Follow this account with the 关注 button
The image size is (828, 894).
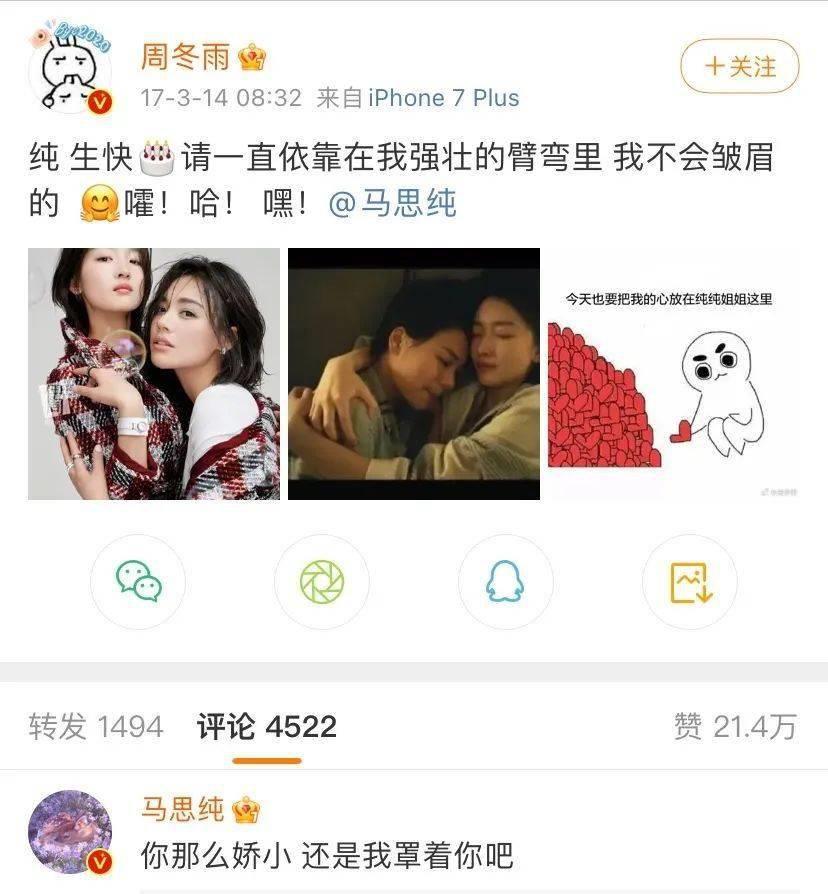click(x=739, y=67)
